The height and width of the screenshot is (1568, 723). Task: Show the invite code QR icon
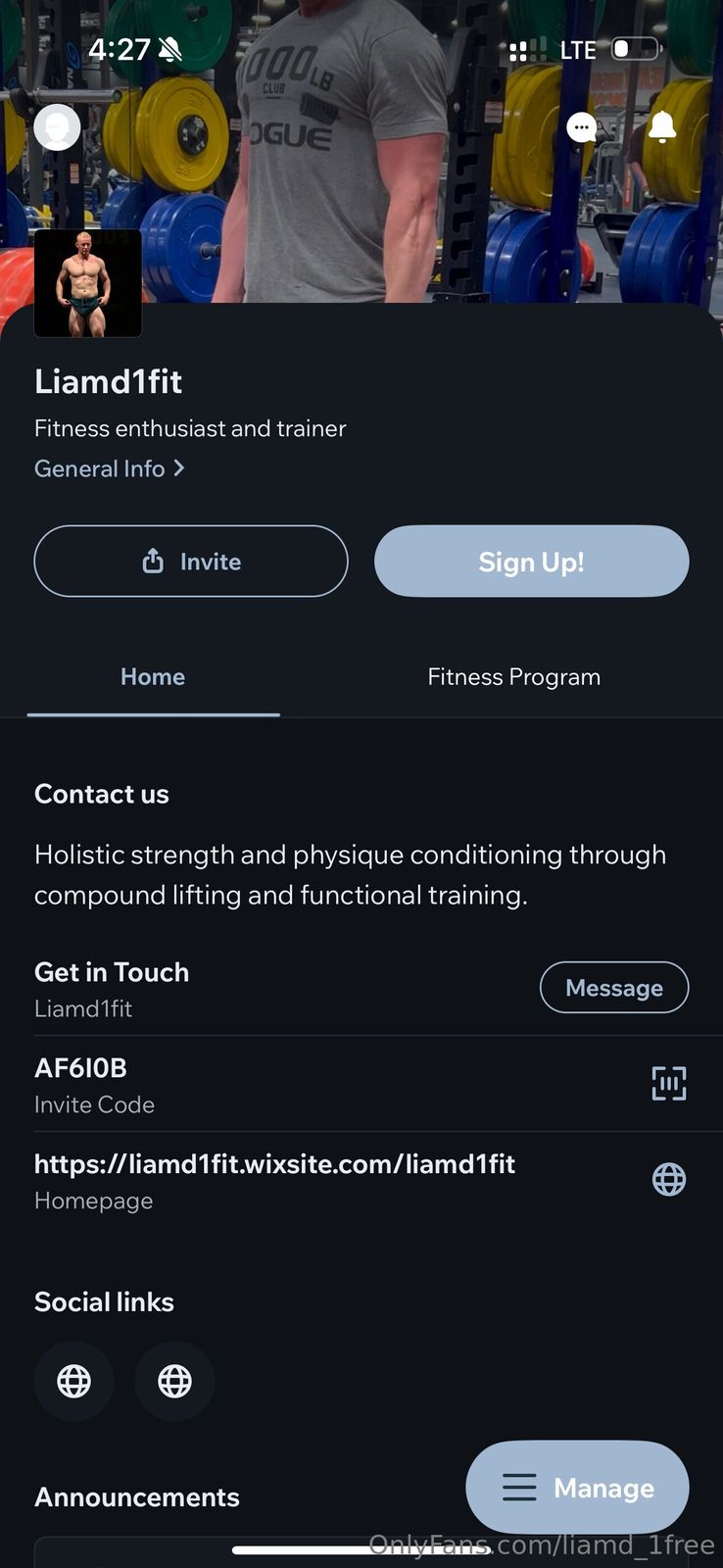pos(669,1084)
